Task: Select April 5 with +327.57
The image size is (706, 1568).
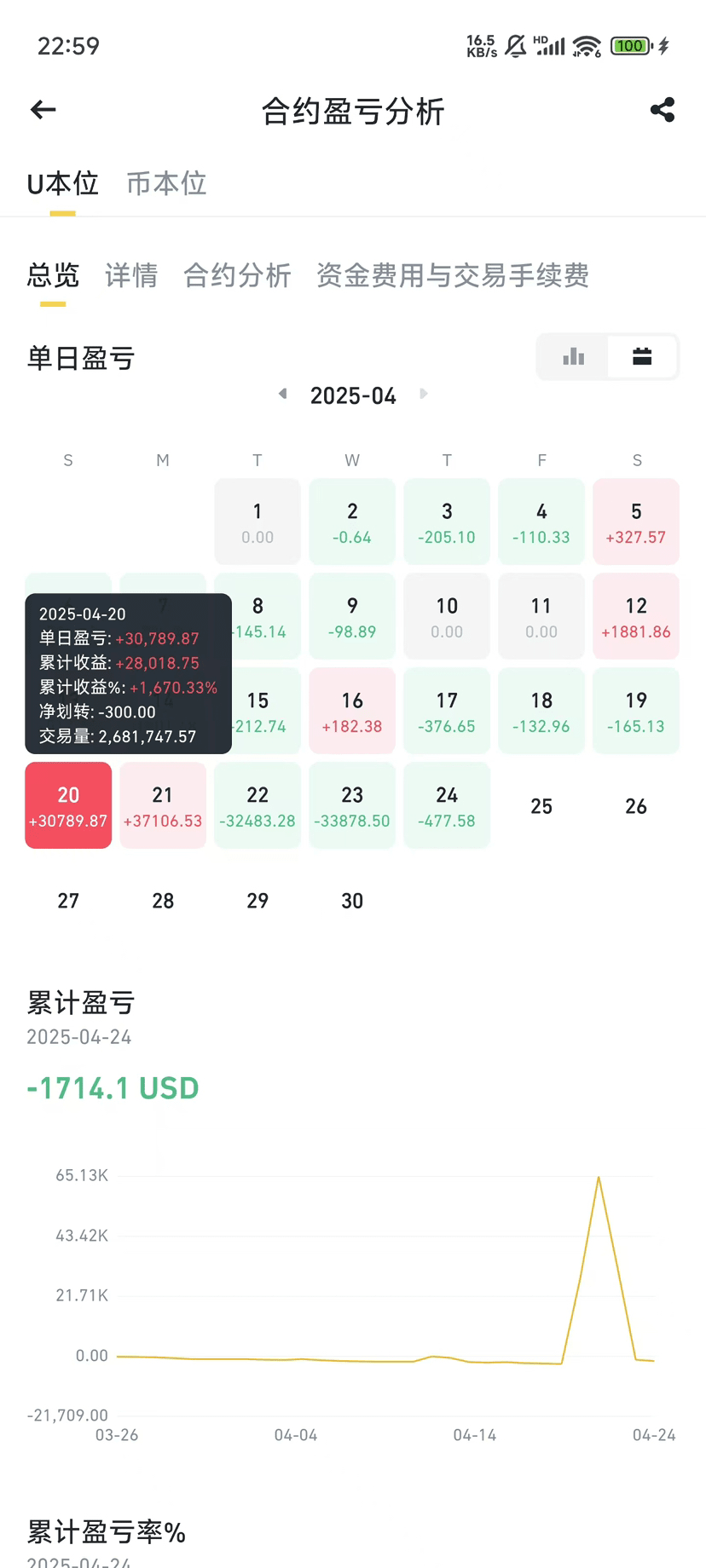Action: click(636, 522)
